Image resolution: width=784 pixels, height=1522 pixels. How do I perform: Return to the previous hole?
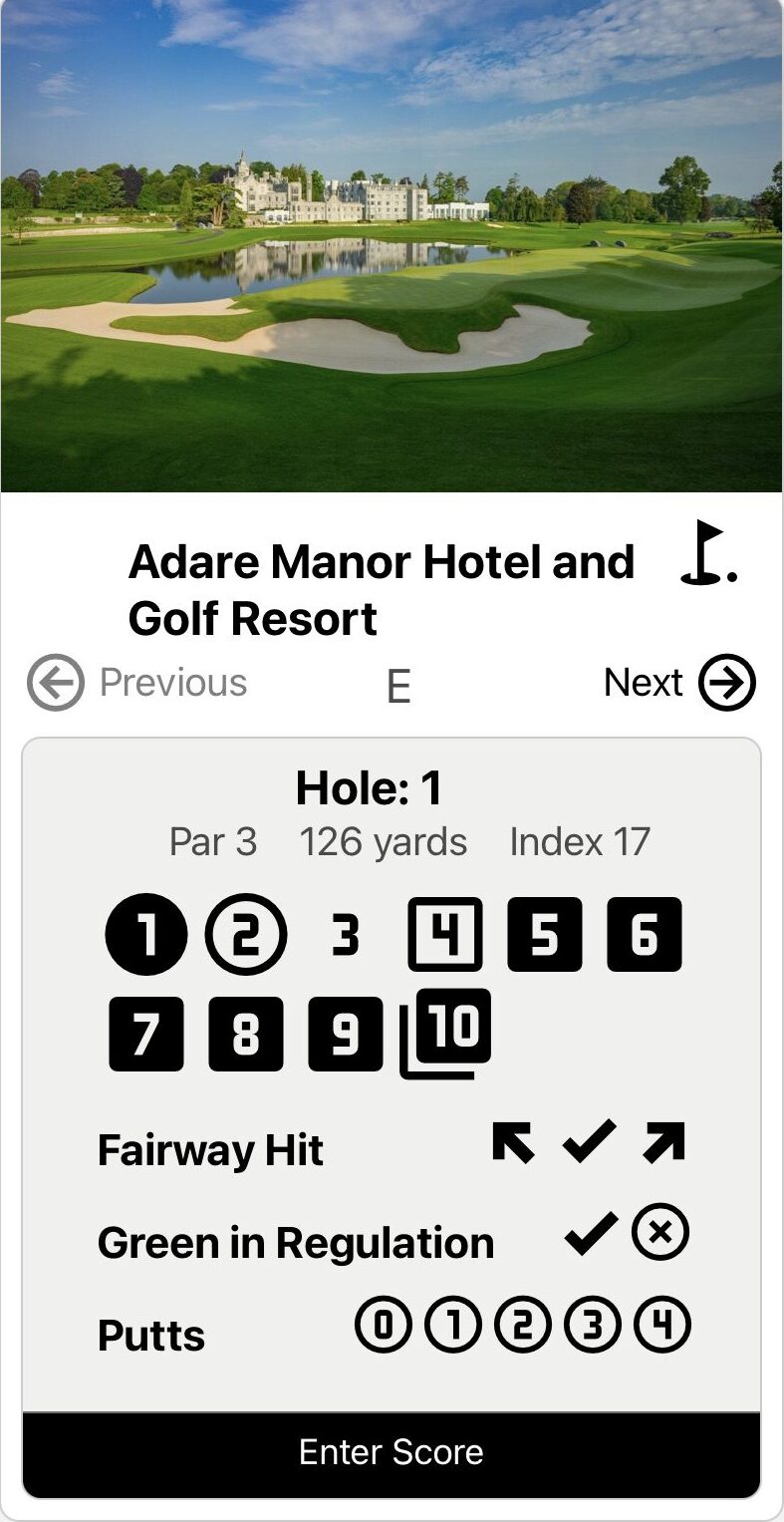coord(137,683)
